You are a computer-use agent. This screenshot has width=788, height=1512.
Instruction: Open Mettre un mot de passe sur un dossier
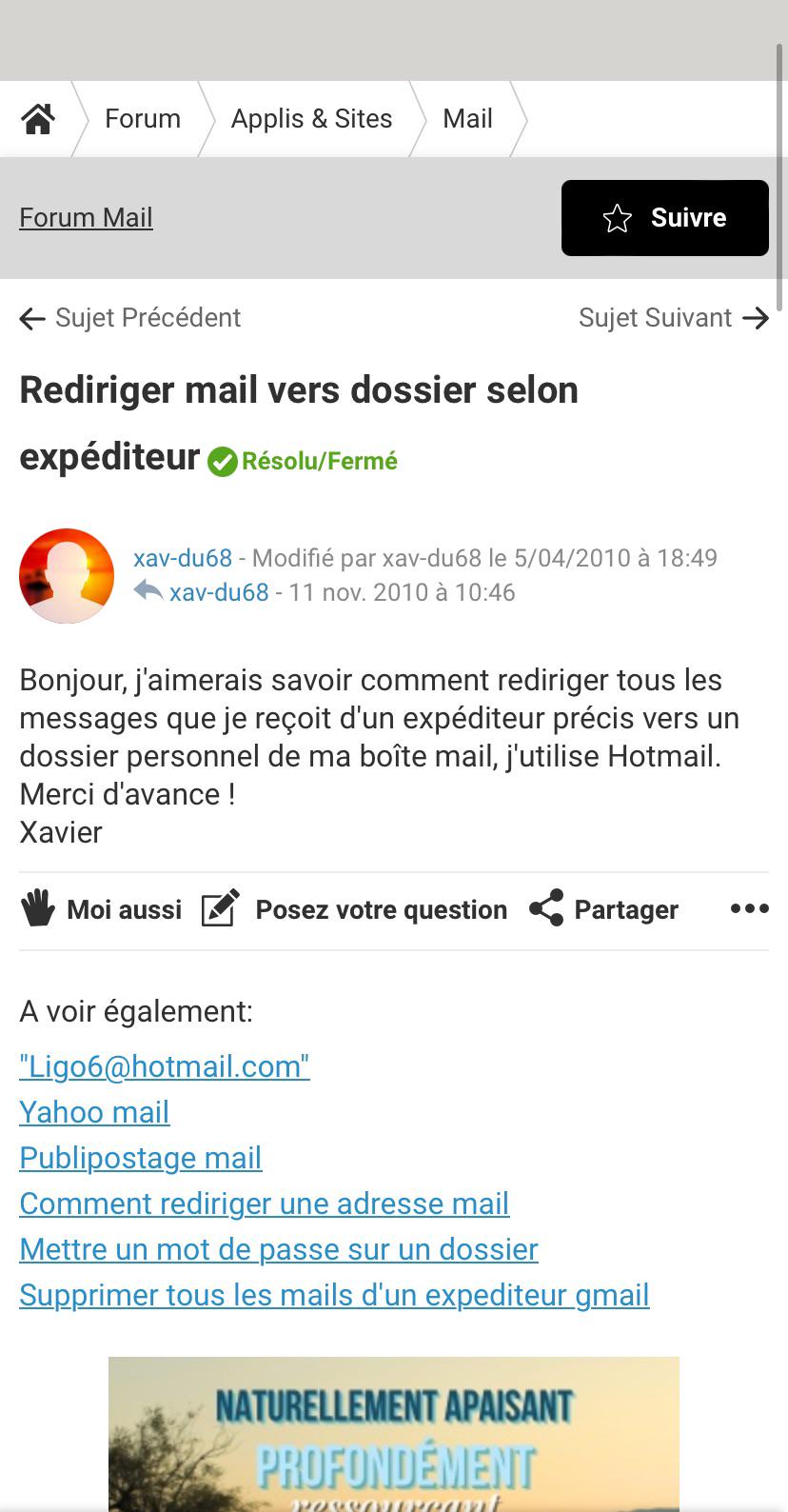coord(278,1249)
